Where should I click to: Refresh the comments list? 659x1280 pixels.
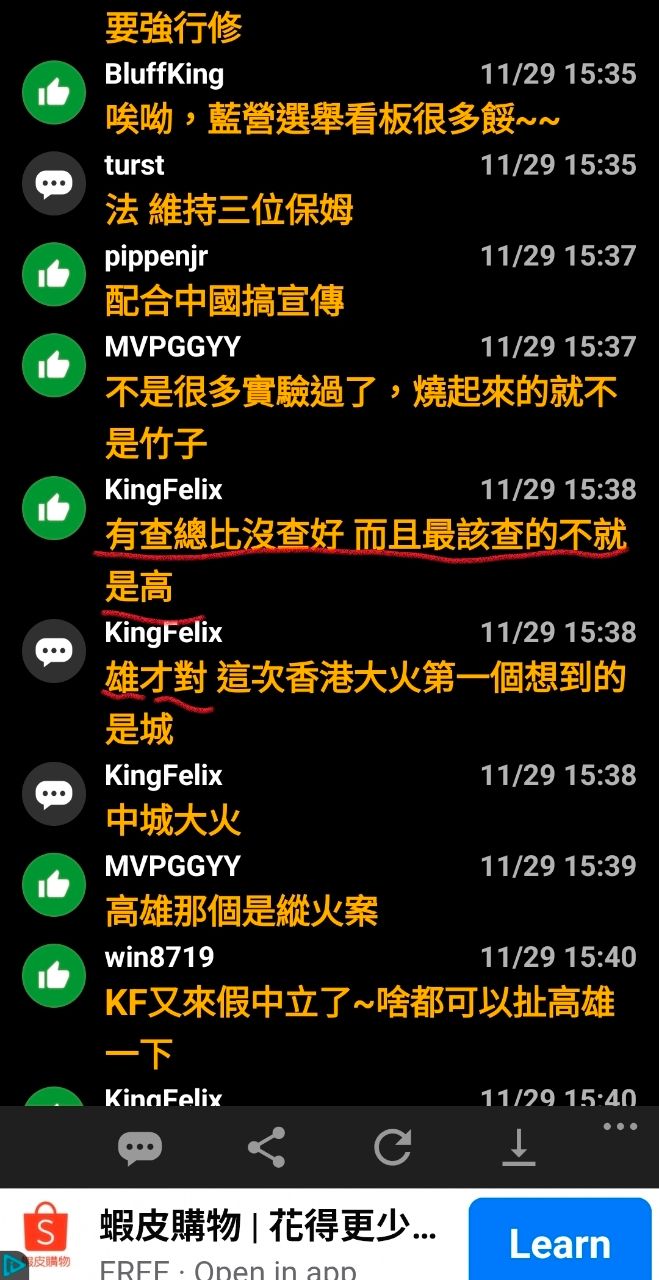pos(393,1148)
